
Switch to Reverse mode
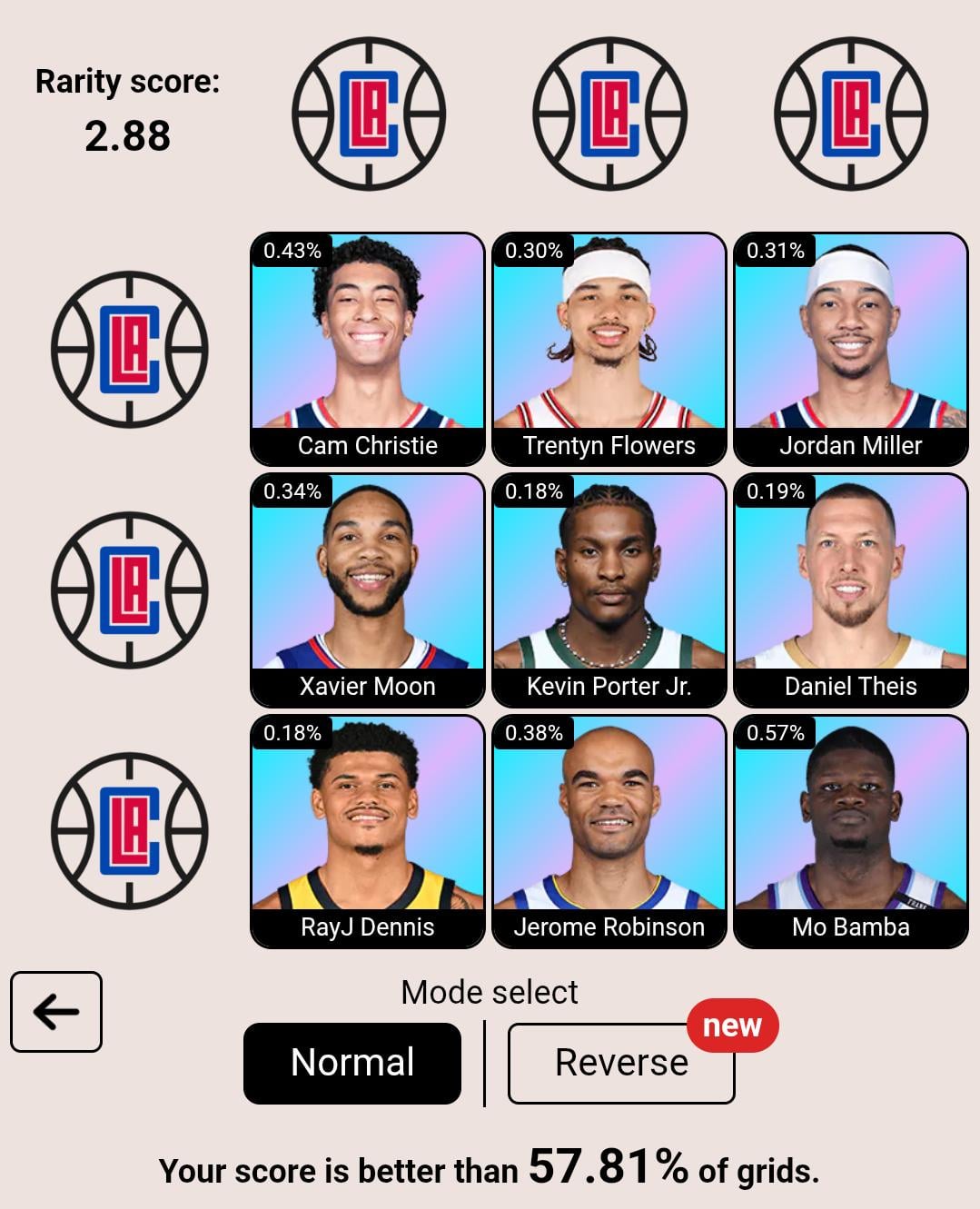[x=621, y=1063]
